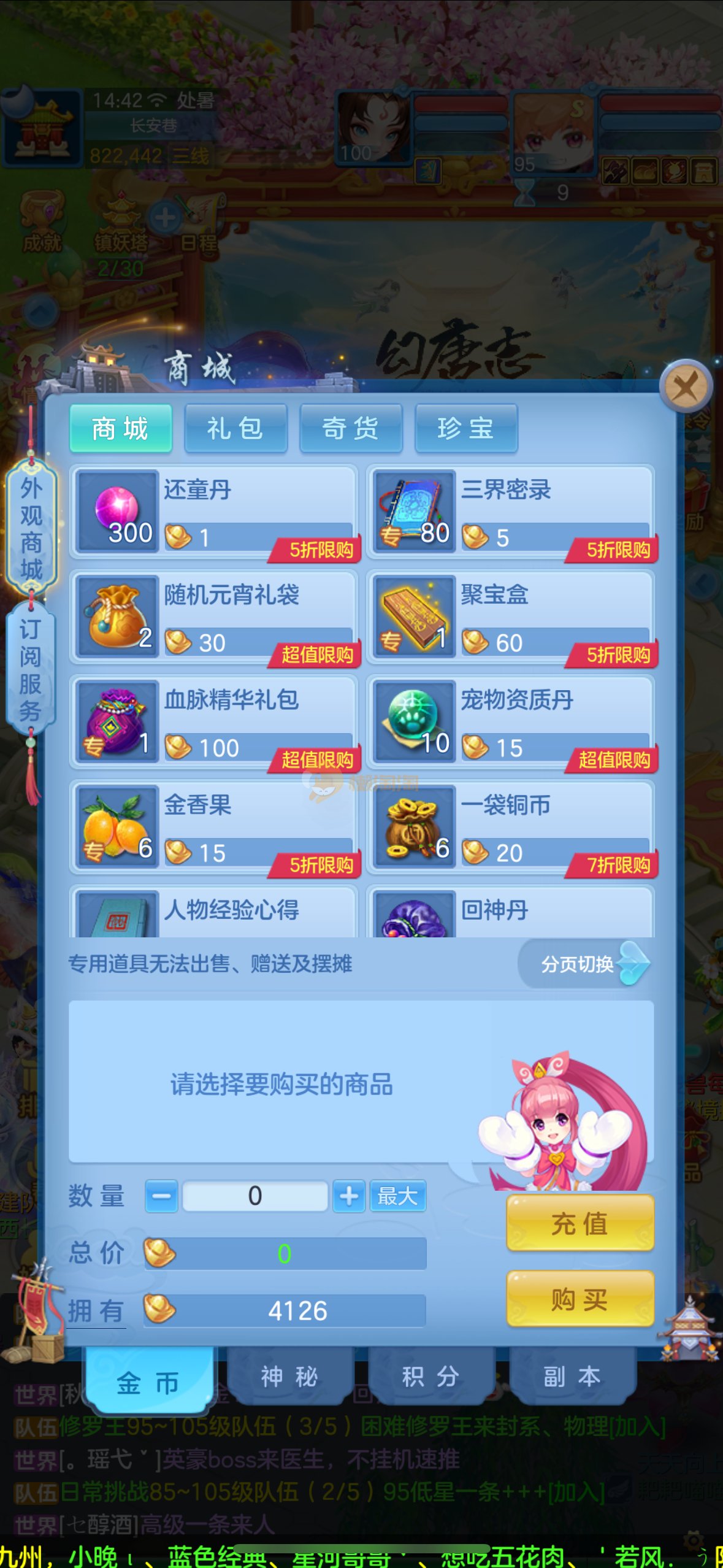Decrease quantity with the minus button
Viewport: 723px width, 1568px height.
(161, 1196)
